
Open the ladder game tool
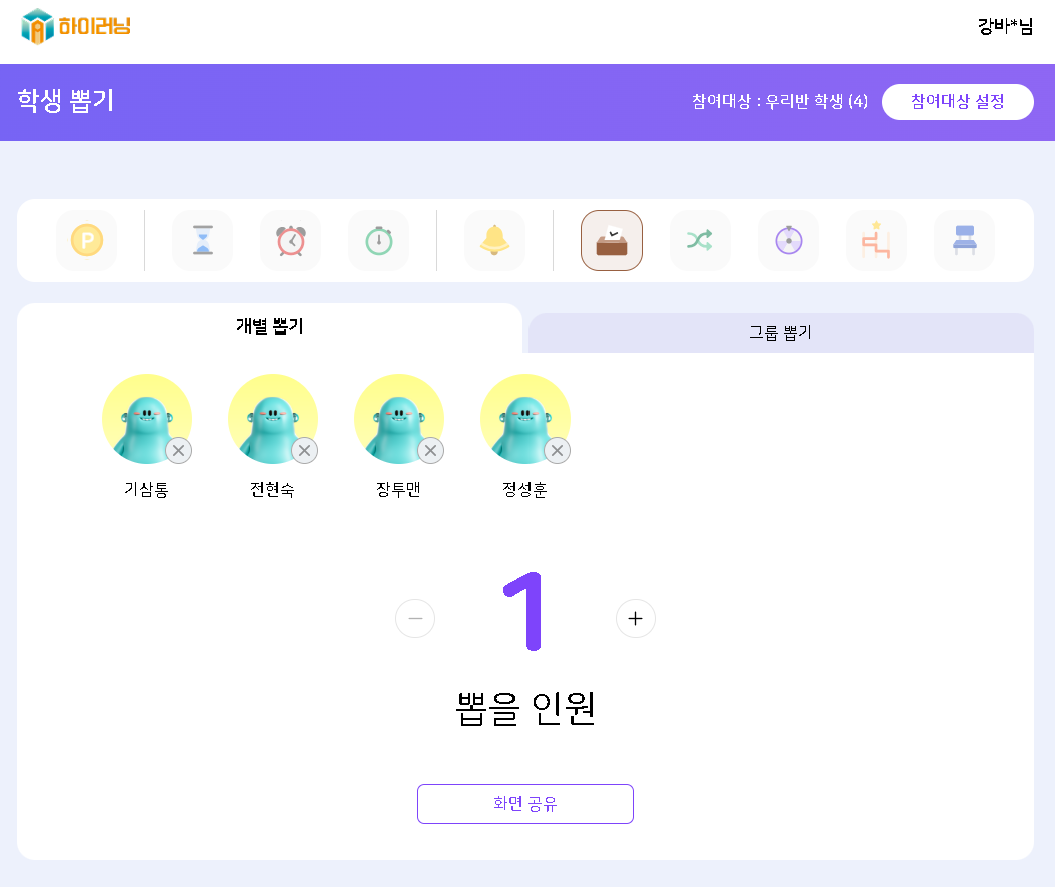(x=876, y=241)
